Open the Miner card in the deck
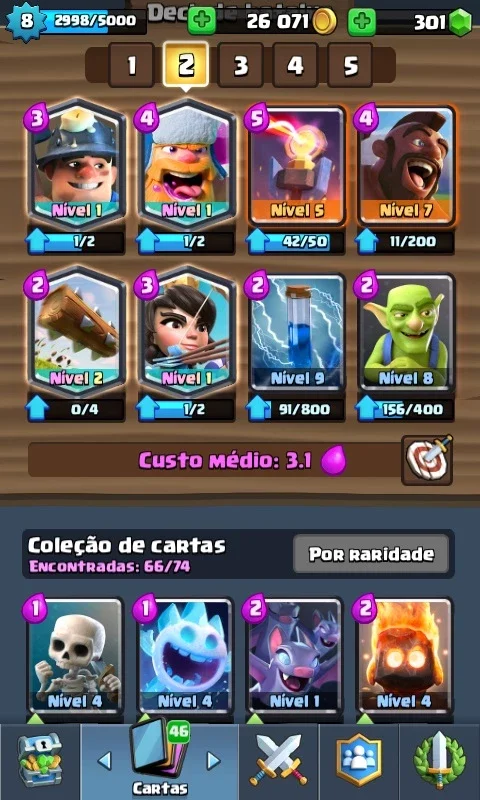This screenshot has width=480, height=800. [x=76, y=165]
